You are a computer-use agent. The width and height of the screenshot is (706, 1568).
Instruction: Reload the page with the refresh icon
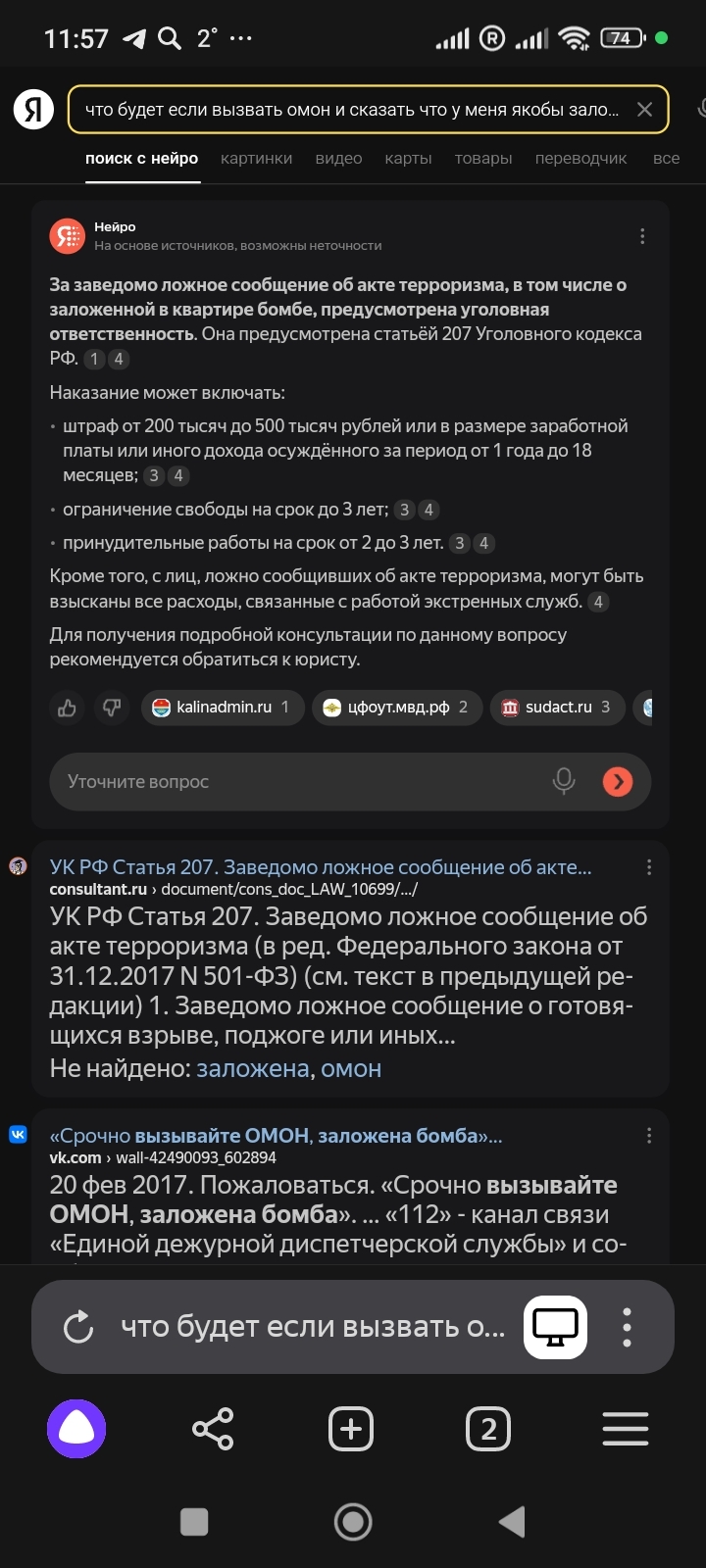point(78,1328)
